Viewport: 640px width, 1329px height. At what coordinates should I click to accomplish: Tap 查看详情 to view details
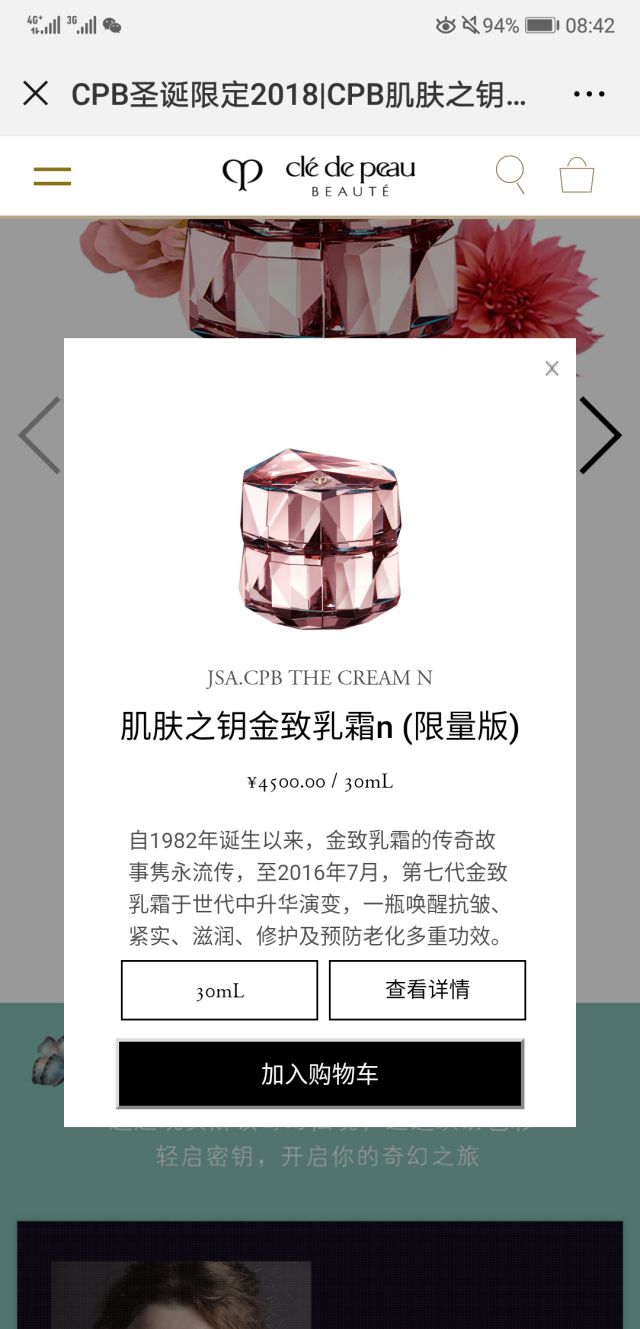coord(427,990)
